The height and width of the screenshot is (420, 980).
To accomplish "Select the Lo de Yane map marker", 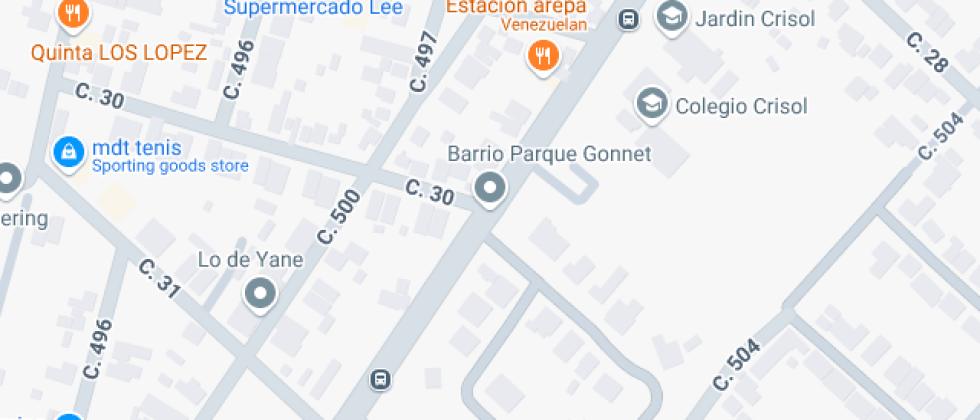I will point(261,293).
